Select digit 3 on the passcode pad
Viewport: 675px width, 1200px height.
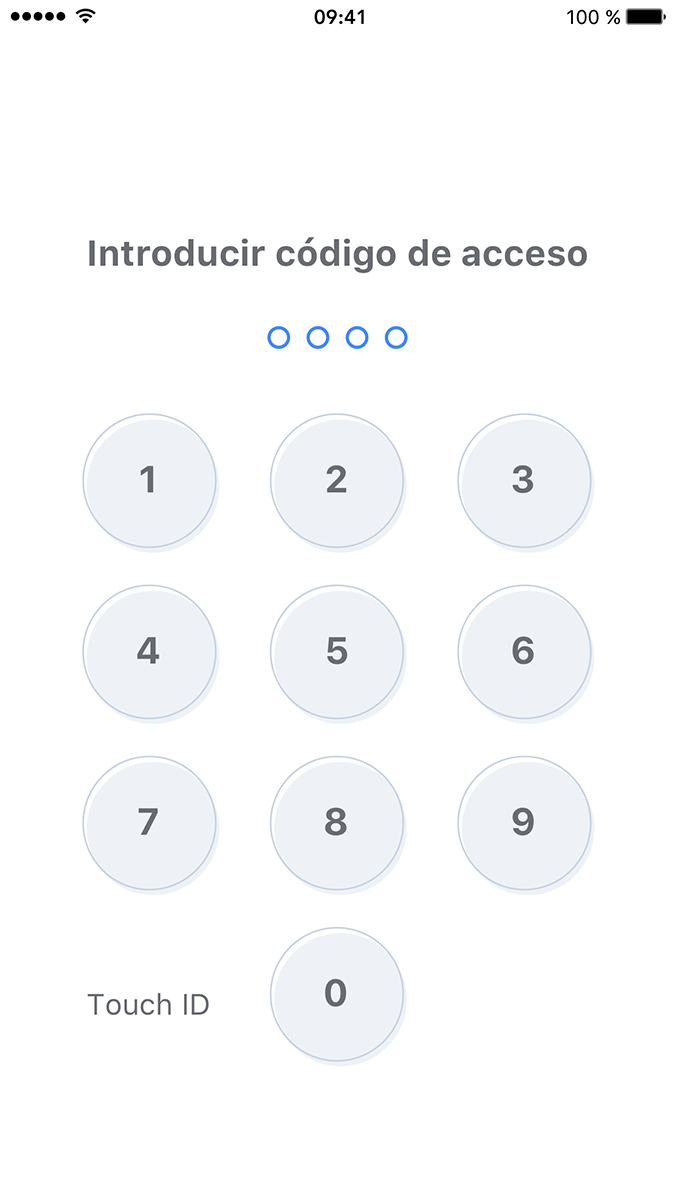coord(524,481)
